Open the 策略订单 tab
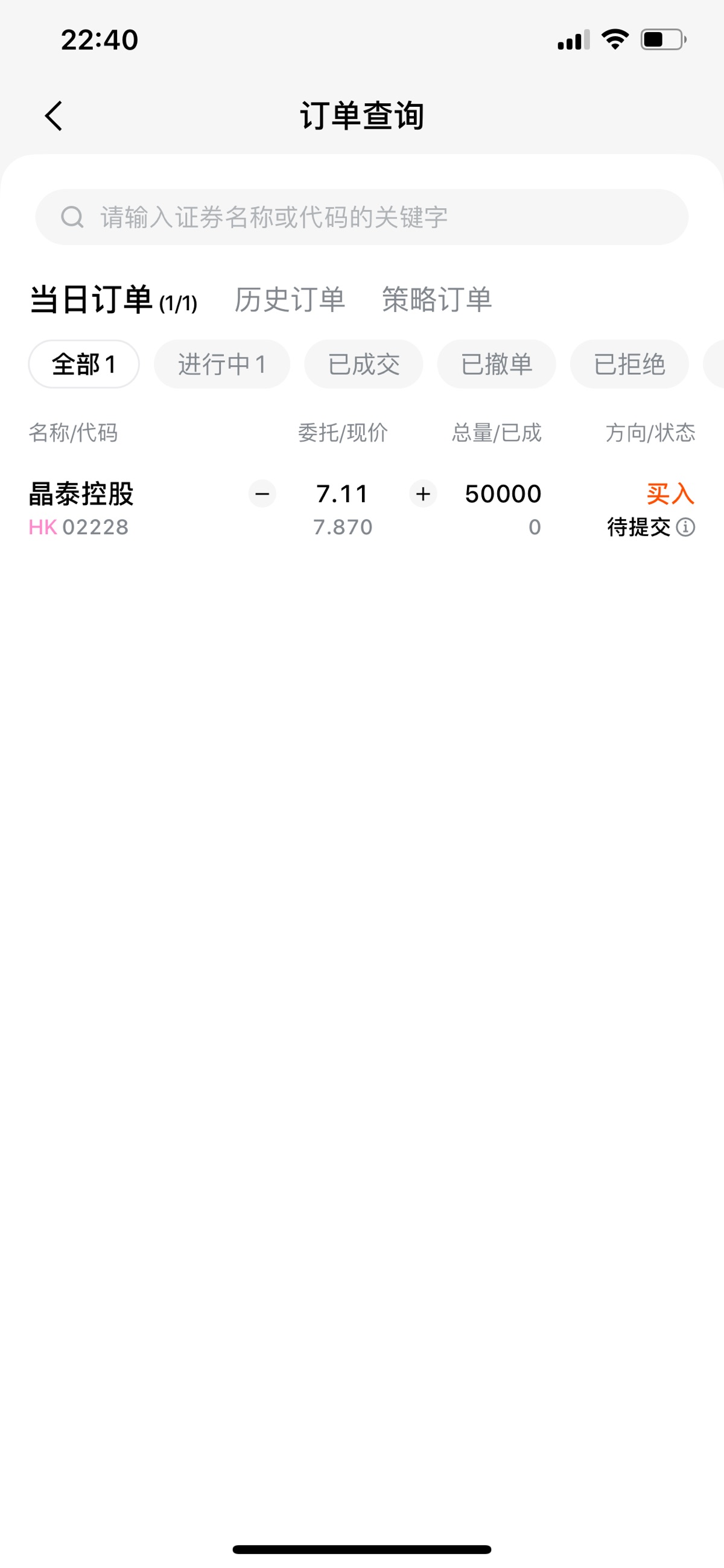724x1568 pixels. tap(436, 300)
